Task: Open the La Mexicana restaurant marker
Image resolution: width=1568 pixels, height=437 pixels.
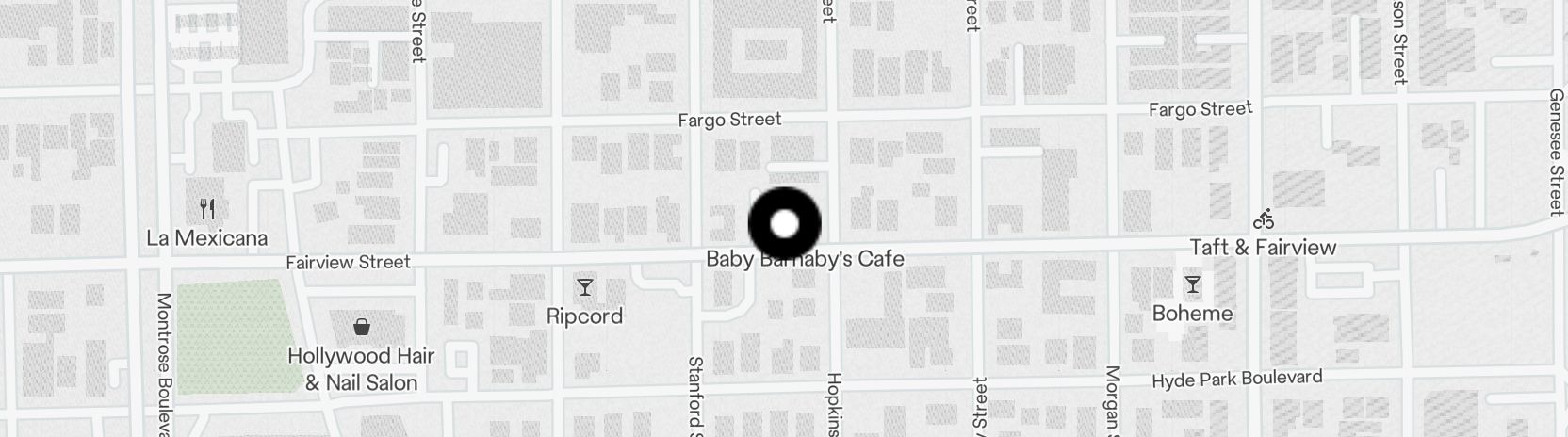Action: tap(207, 209)
